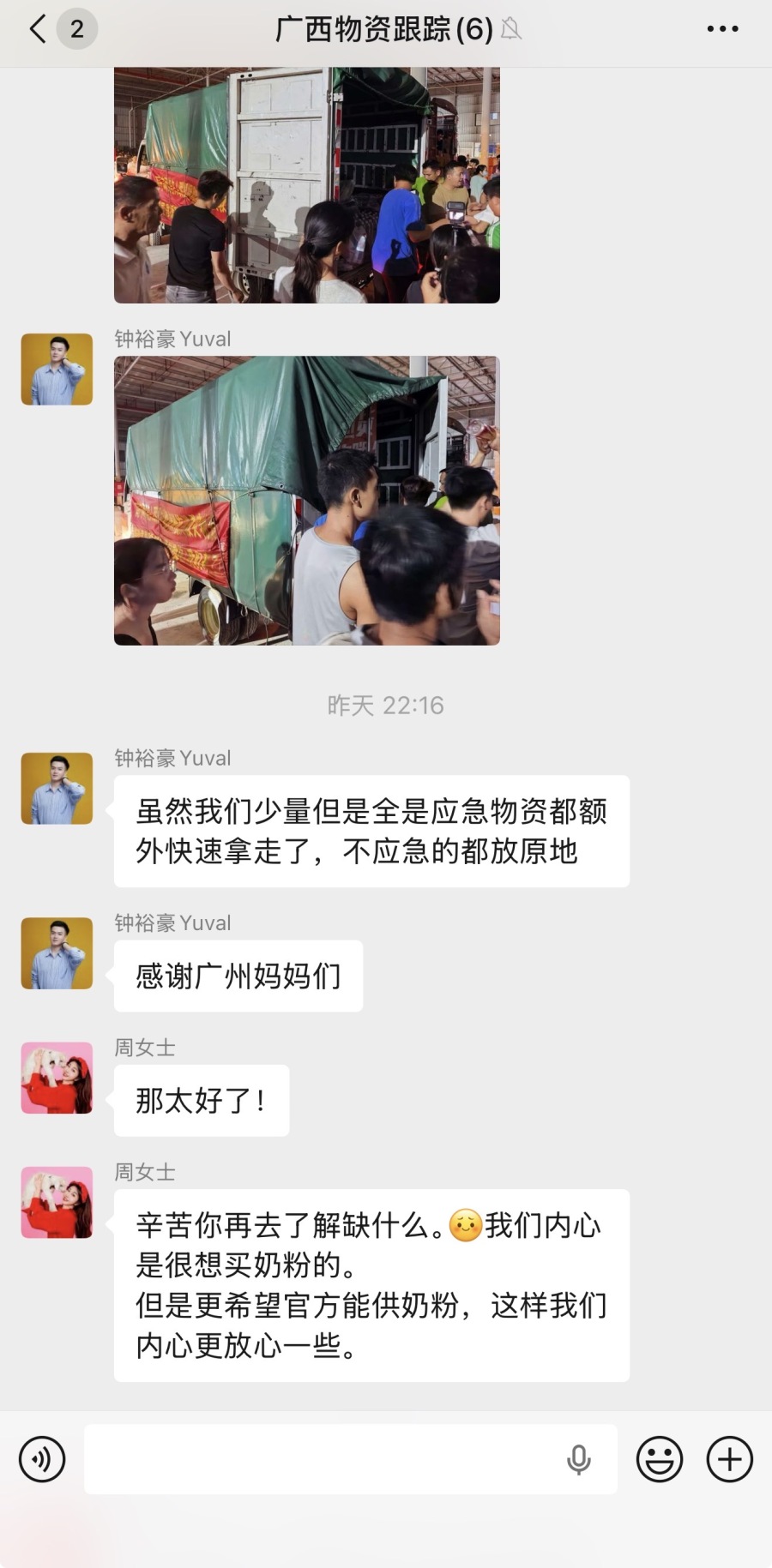Open the plus attachment menu

[x=729, y=1458]
